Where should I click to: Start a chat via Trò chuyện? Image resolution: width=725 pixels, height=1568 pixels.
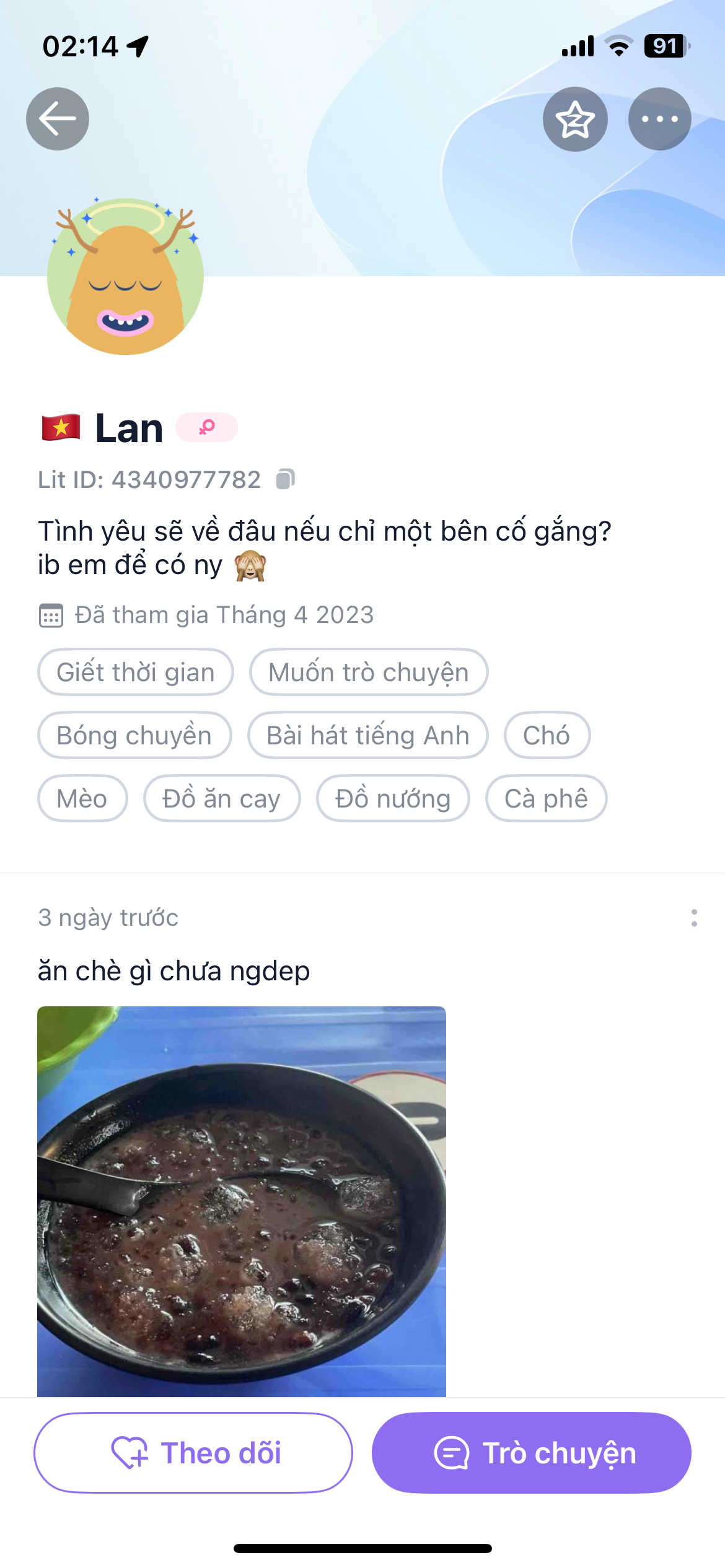531,1453
